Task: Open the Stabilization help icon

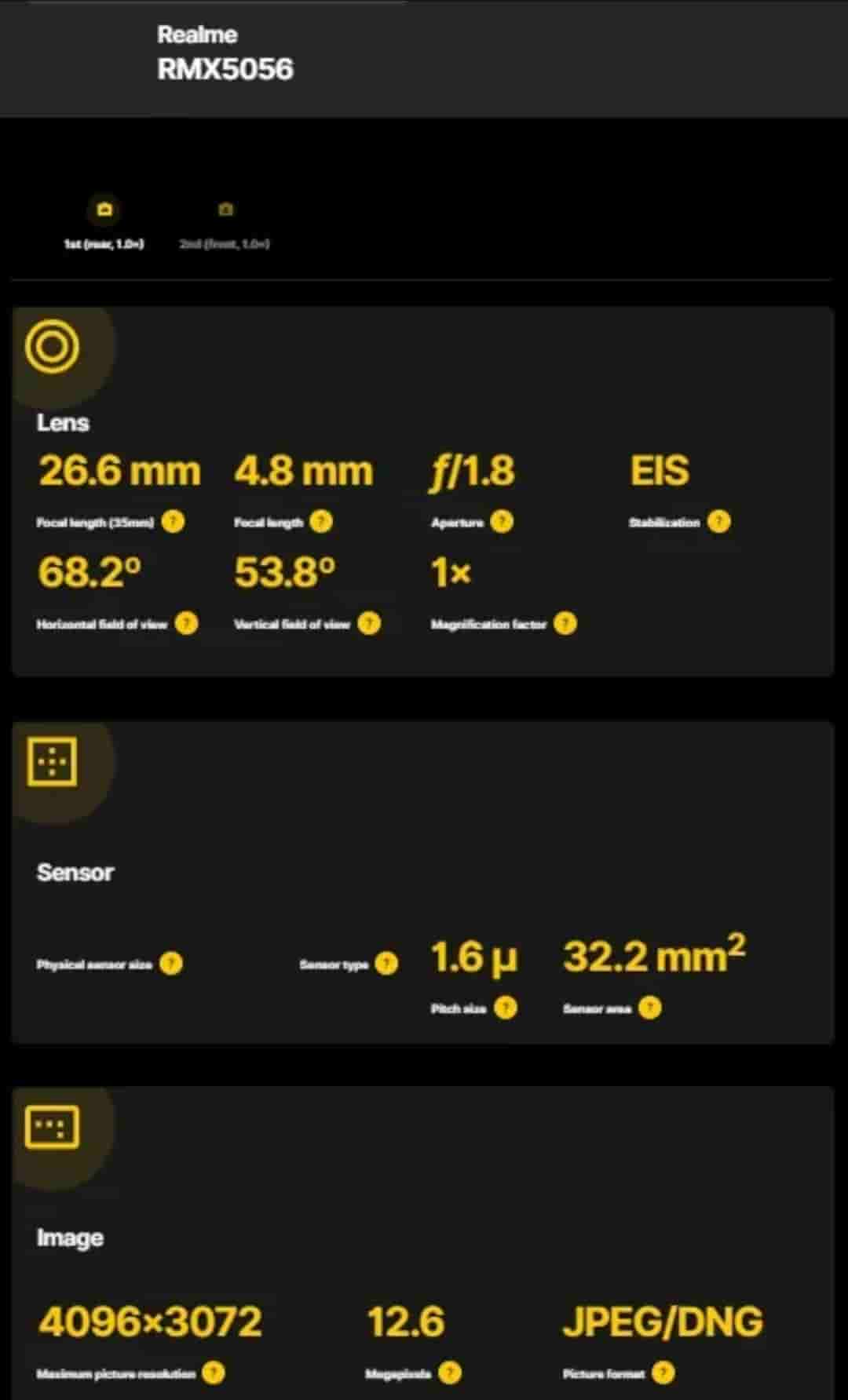Action: 718,522
